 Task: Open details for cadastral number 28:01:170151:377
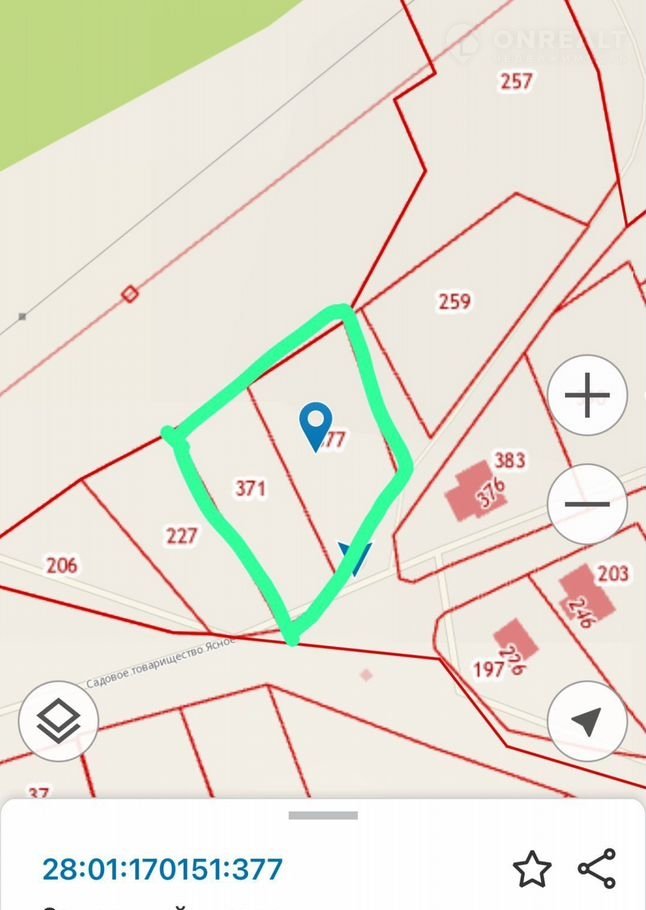coord(162,869)
